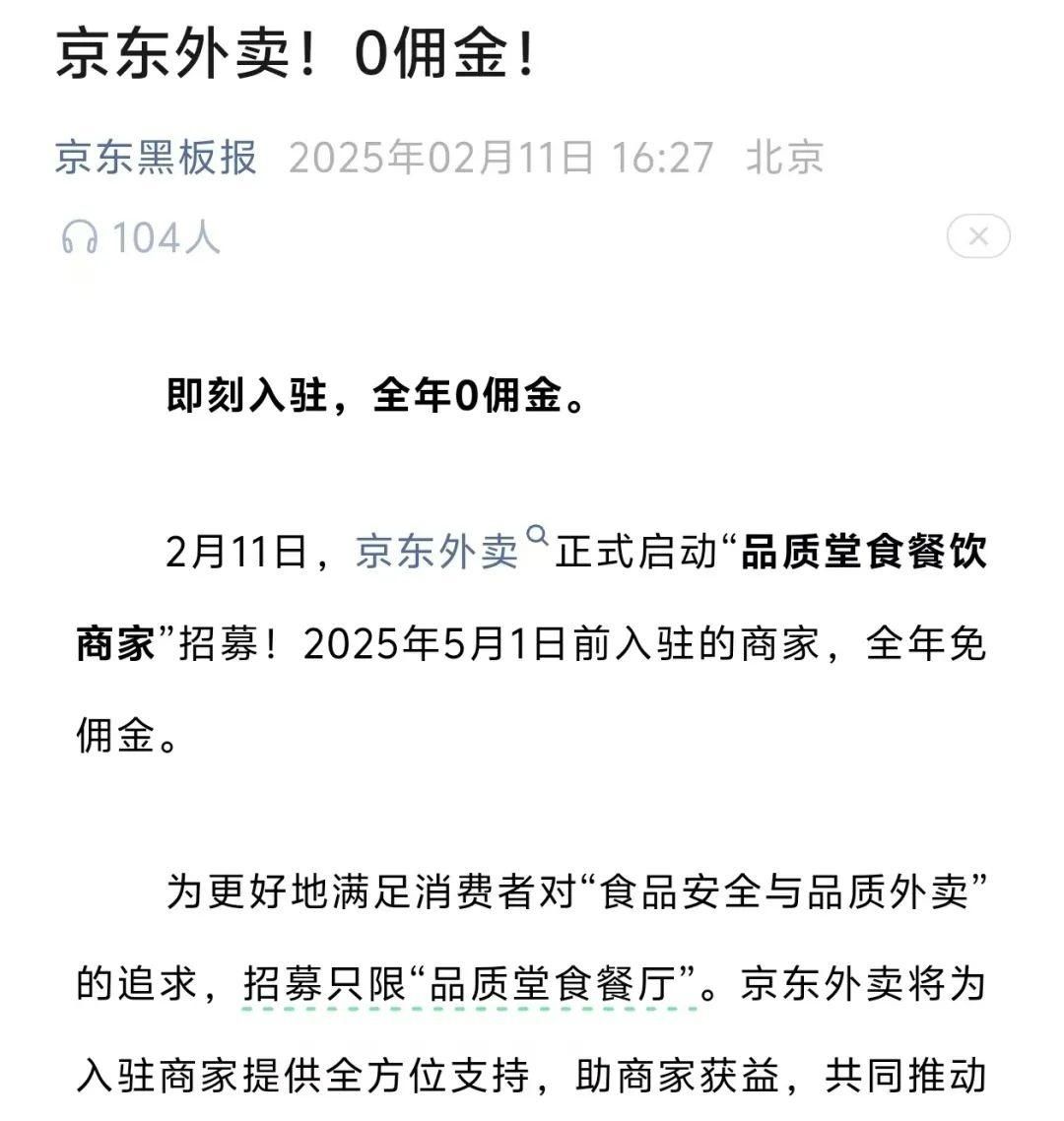Open the underlined 招募只限“品质堂食餐厅” text
Image resolution: width=1064 pixels, height=1121 pixels.
tap(470, 985)
